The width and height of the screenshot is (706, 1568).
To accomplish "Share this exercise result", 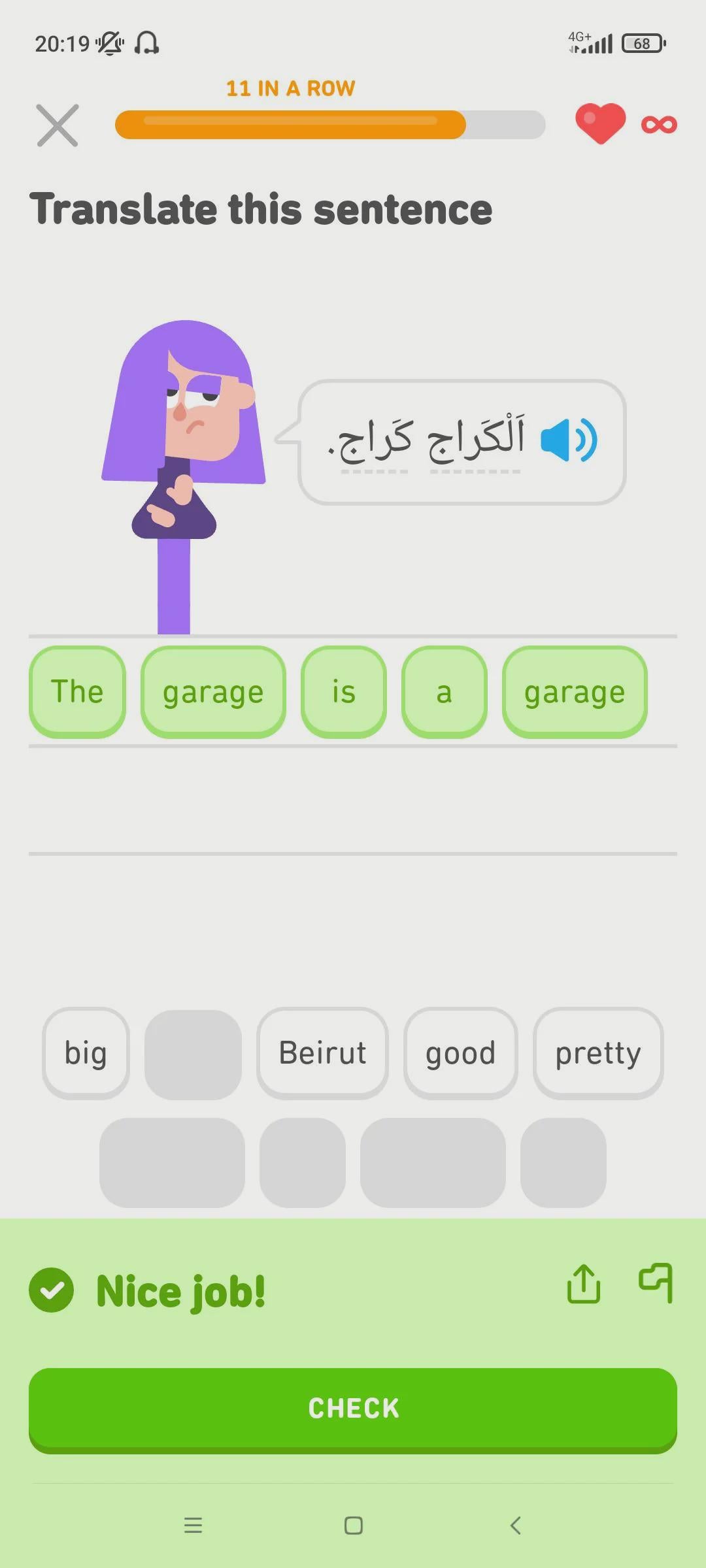I will (x=583, y=1284).
